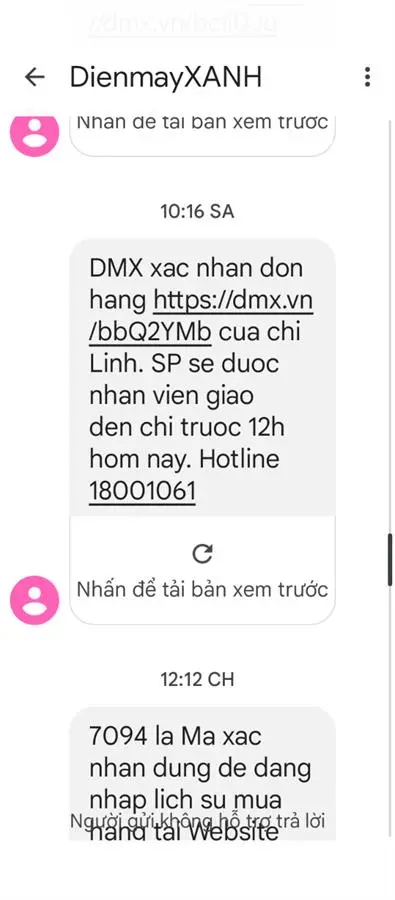Open the overflow menu
The image size is (395, 900).
[367, 77]
